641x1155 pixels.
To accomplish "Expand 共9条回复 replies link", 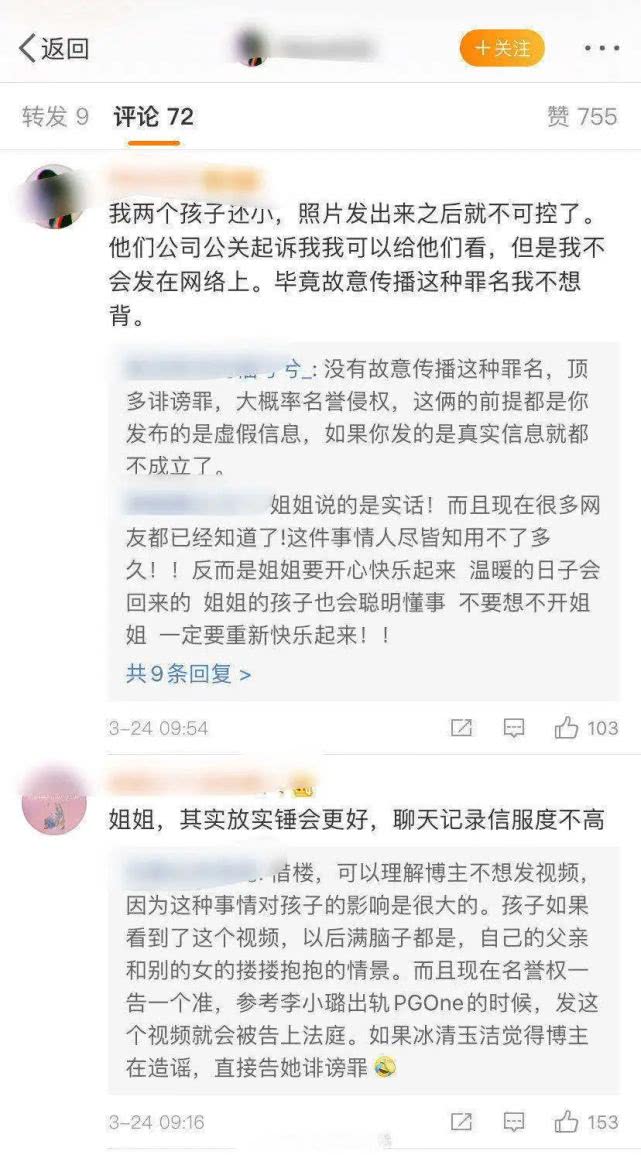I will tap(188, 673).
